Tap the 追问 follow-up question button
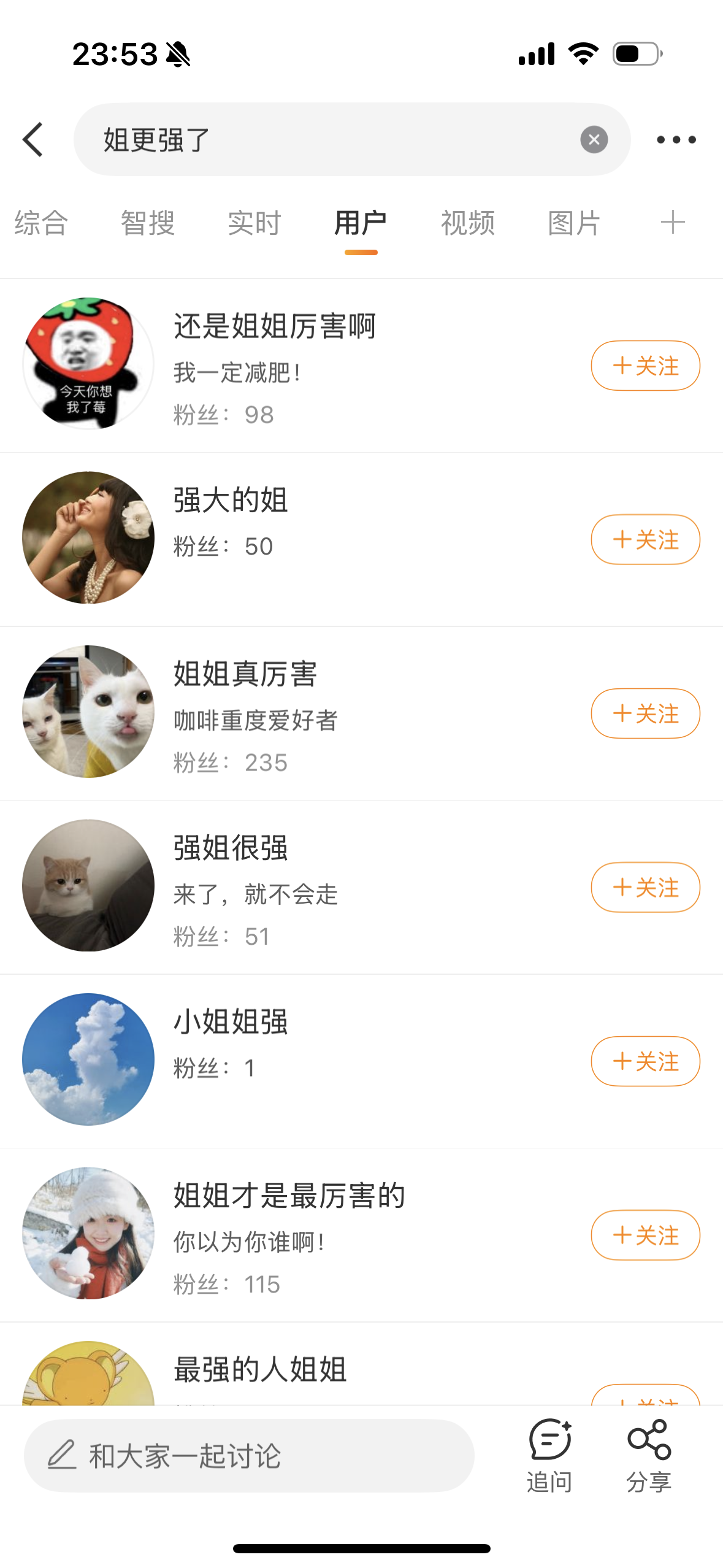Screen dimensions: 723x1568 pyautogui.click(x=549, y=1455)
